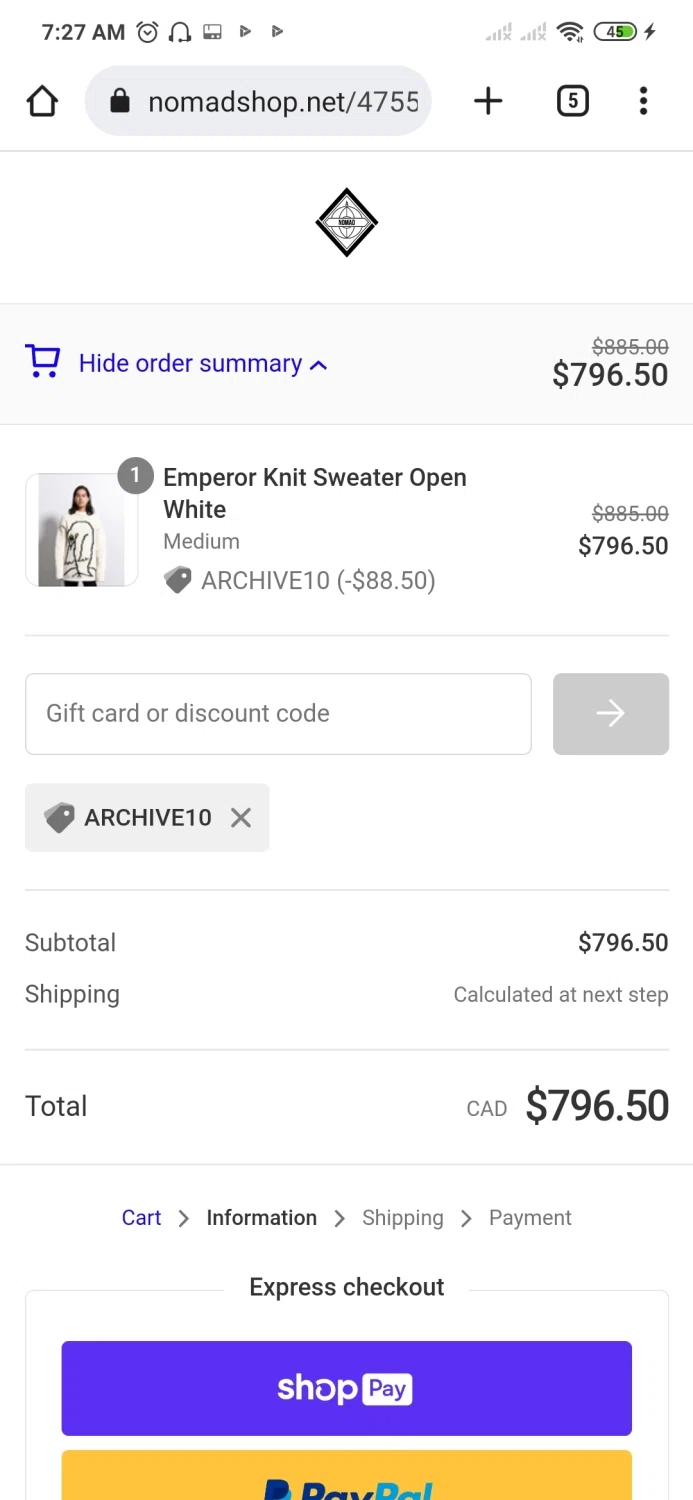
Task: Open the browser overflow menu
Action: coord(643,101)
